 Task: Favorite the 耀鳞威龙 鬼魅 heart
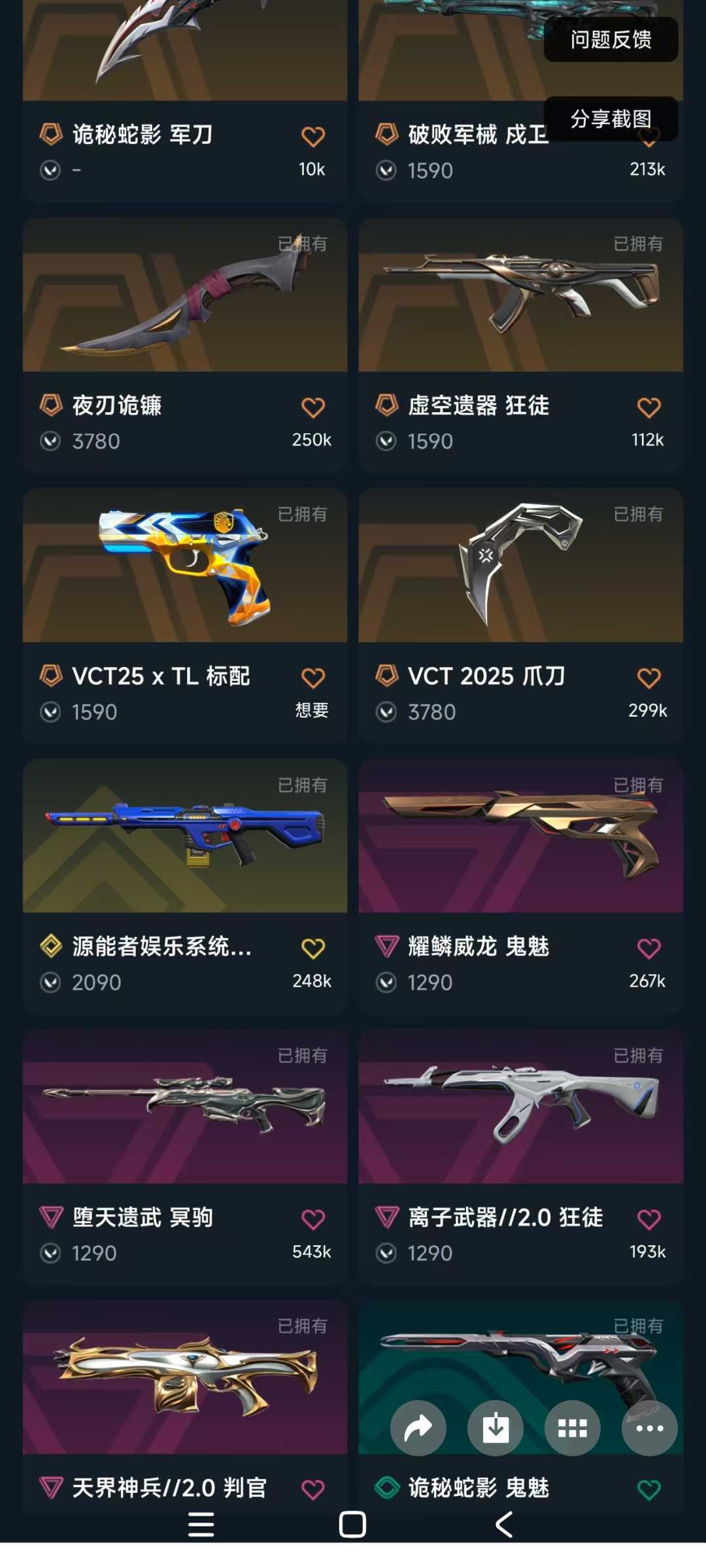pyautogui.click(x=649, y=949)
